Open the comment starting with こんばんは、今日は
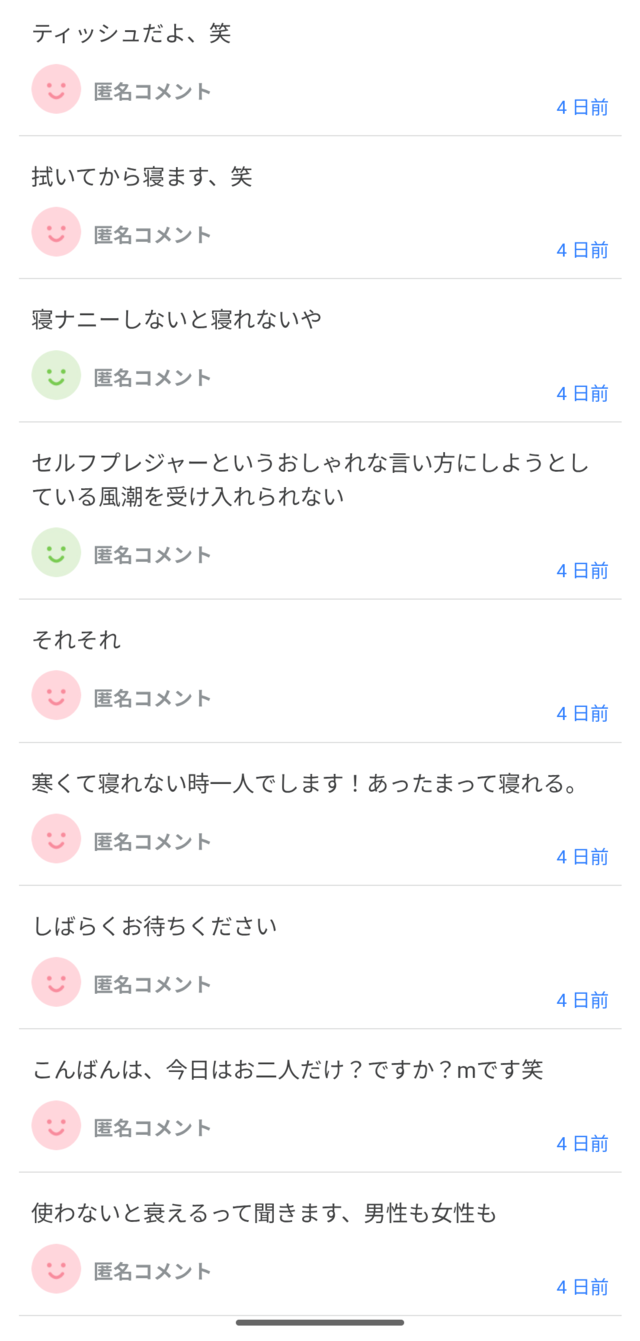This screenshot has height=1341, width=640. 287,1070
